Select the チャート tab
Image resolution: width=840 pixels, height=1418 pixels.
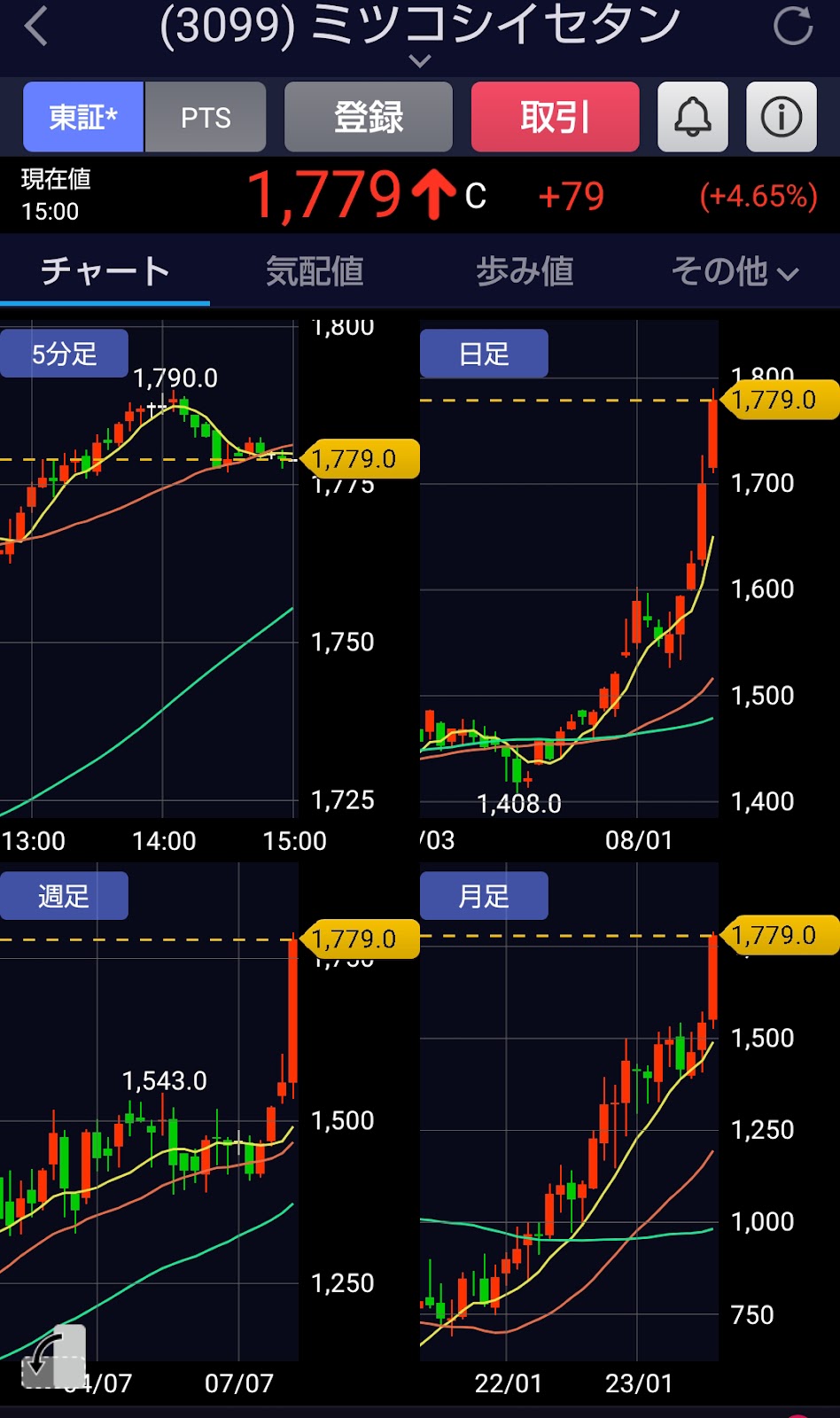click(105, 271)
